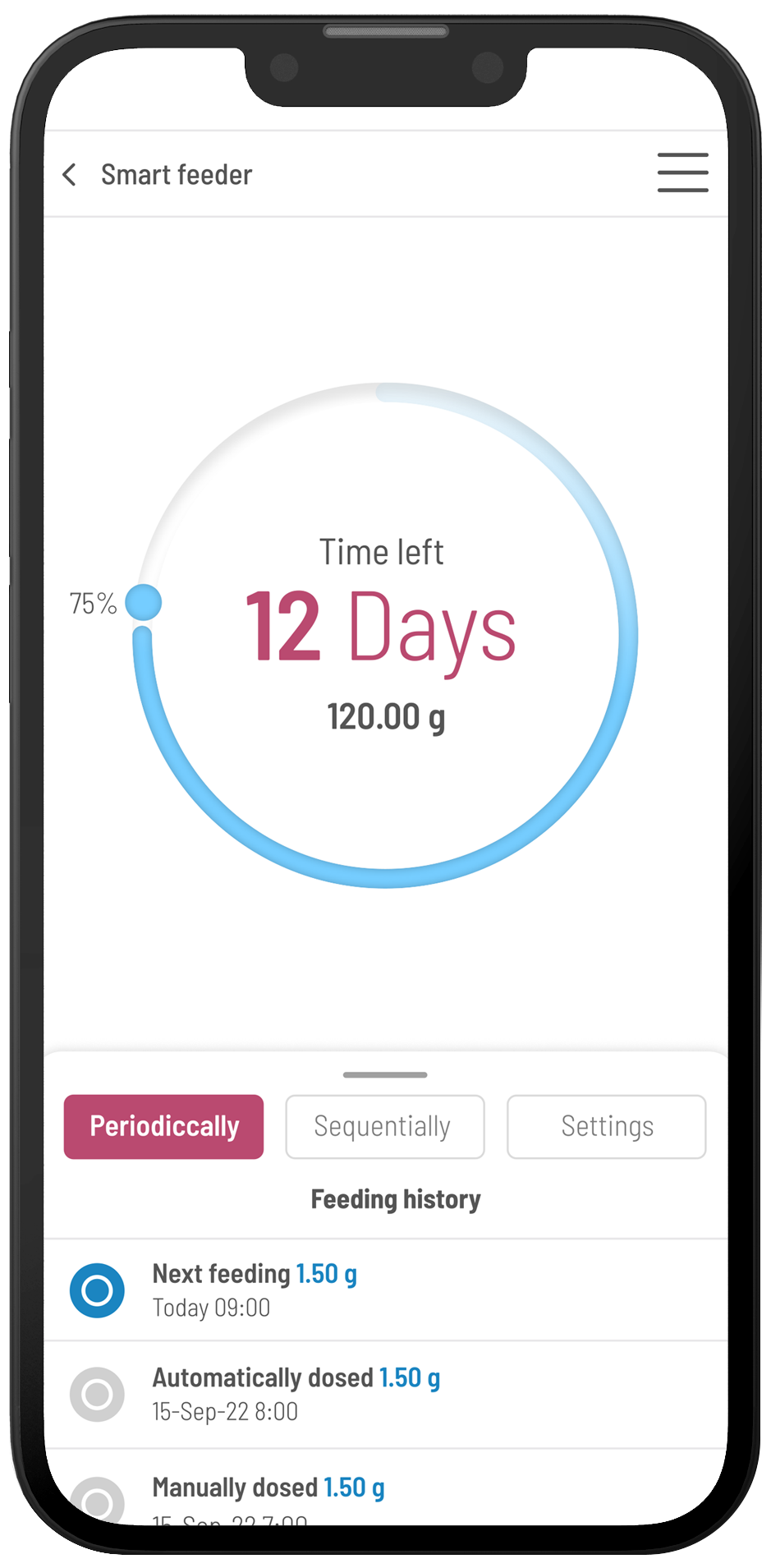Switch to the Sequentially tab
Screen dimensions: 771x1568
pyautogui.click(x=384, y=1126)
